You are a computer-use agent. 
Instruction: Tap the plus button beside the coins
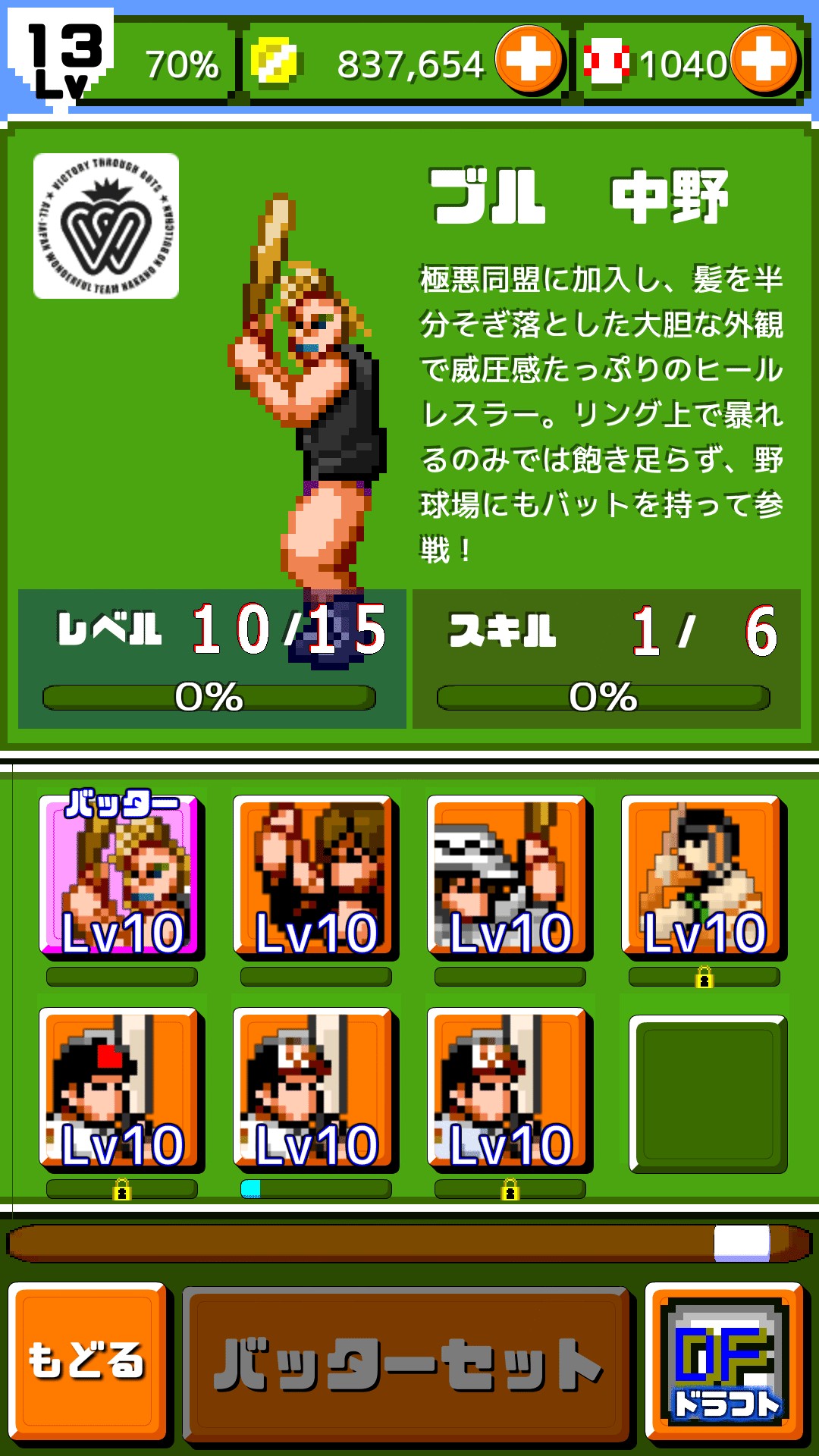click(529, 59)
